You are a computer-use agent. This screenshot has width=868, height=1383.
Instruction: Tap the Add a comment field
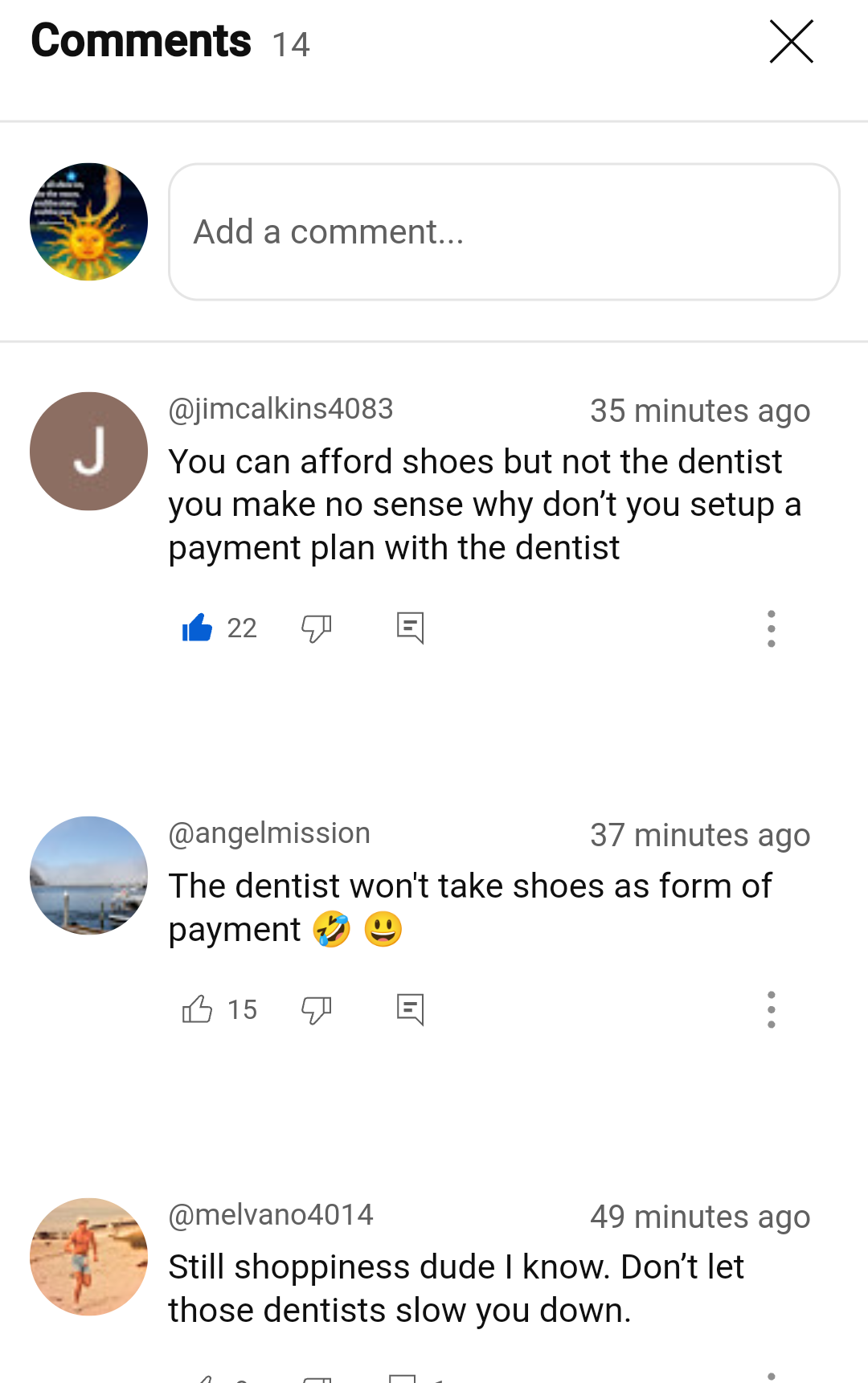[x=504, y=232]
